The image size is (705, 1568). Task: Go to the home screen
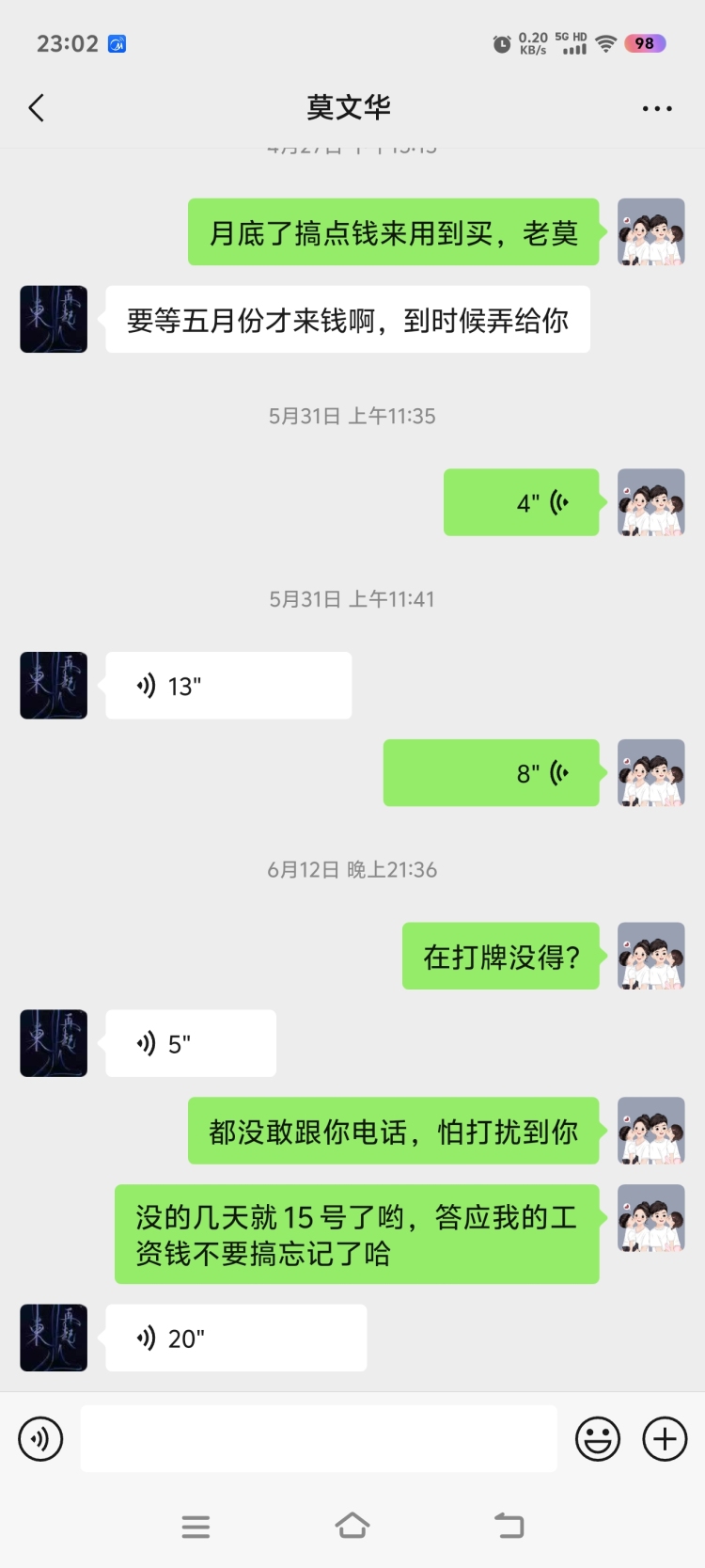point(352,1526)
